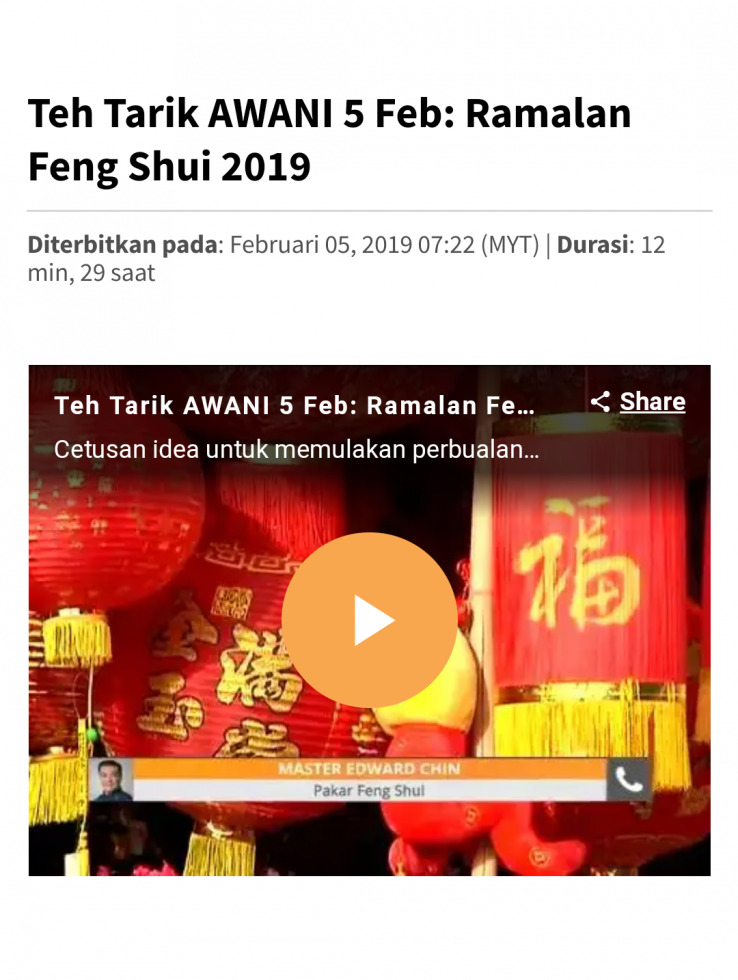Image resolution: width=738 pixels, height=980 pixels.
Task: Open the video title link in player
Action: (294, 406)
